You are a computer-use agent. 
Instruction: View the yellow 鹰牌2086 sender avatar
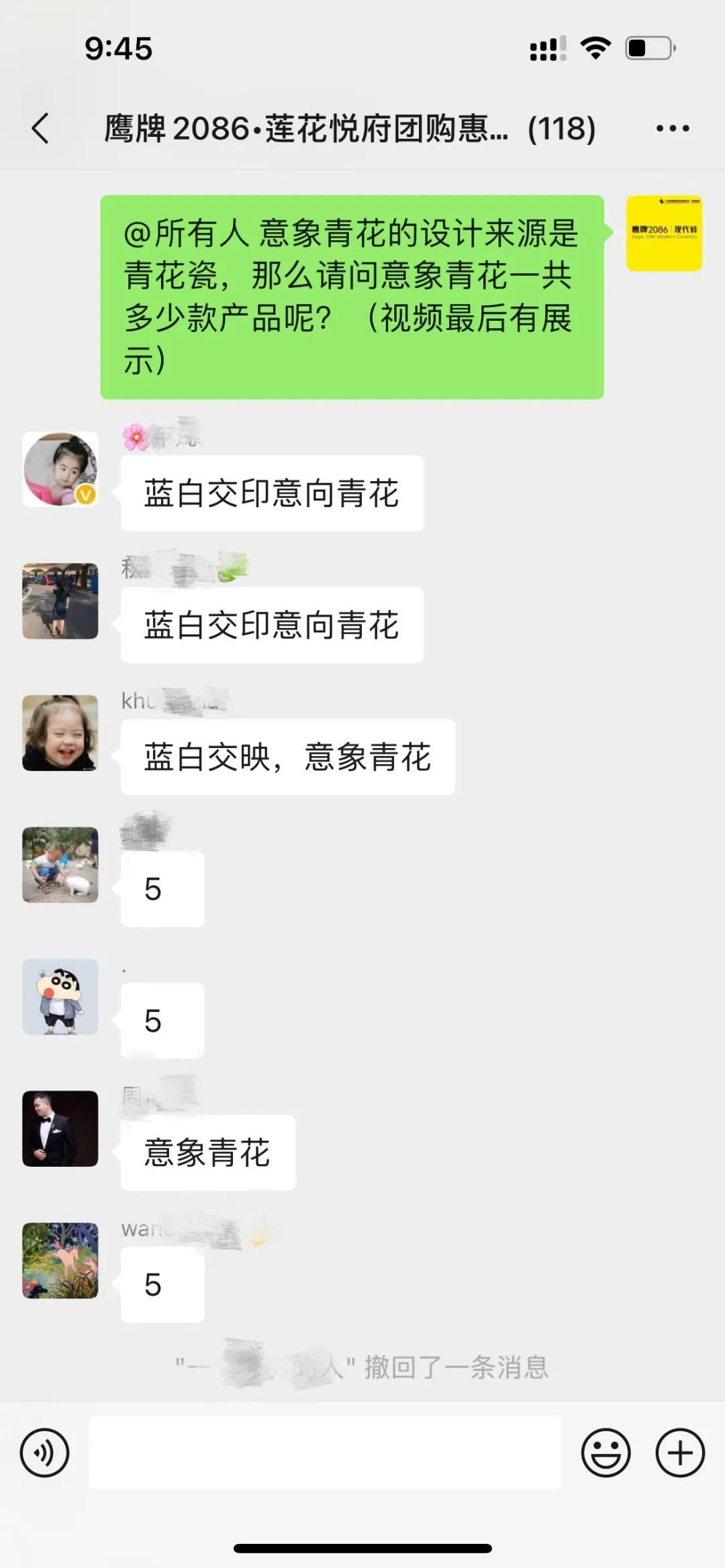point(664,233)
